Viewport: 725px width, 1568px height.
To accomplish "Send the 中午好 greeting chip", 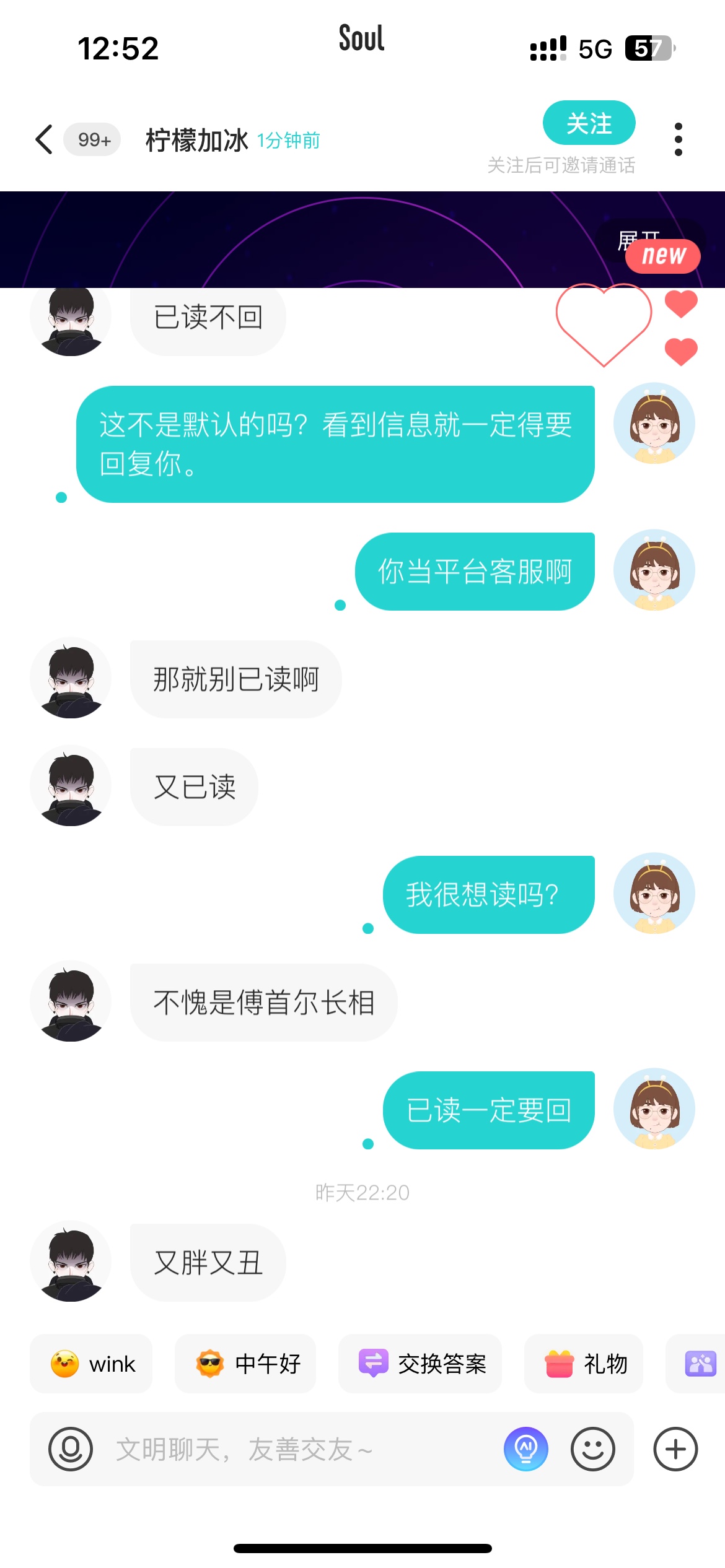I will (245, 1364).
